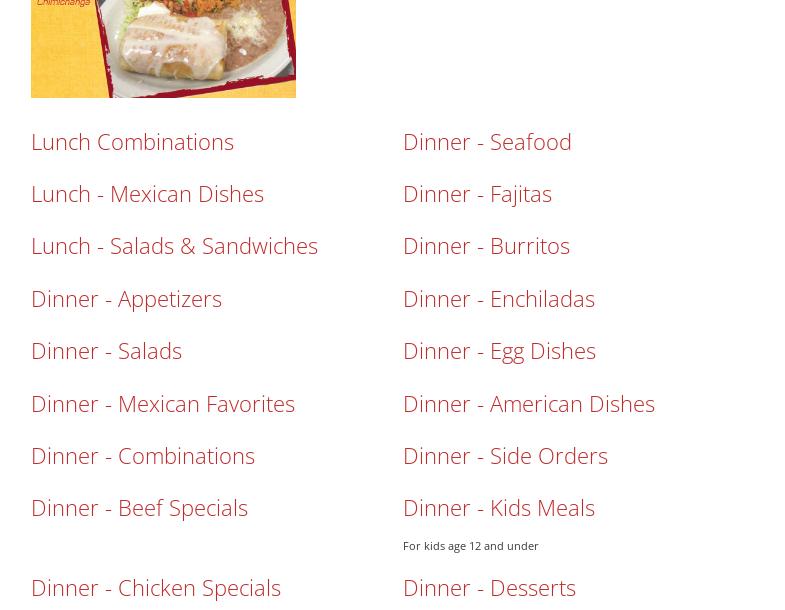Browse Dinner - Mexican Favorites
The width and height of the screenshot is (785, 610).
(162, 404)
